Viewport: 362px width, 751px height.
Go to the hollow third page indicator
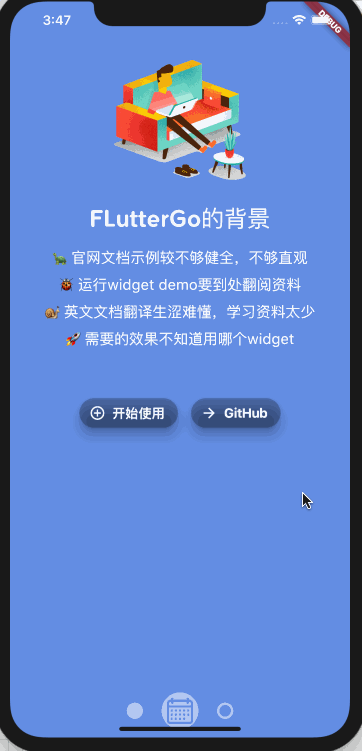coord(225,711)
